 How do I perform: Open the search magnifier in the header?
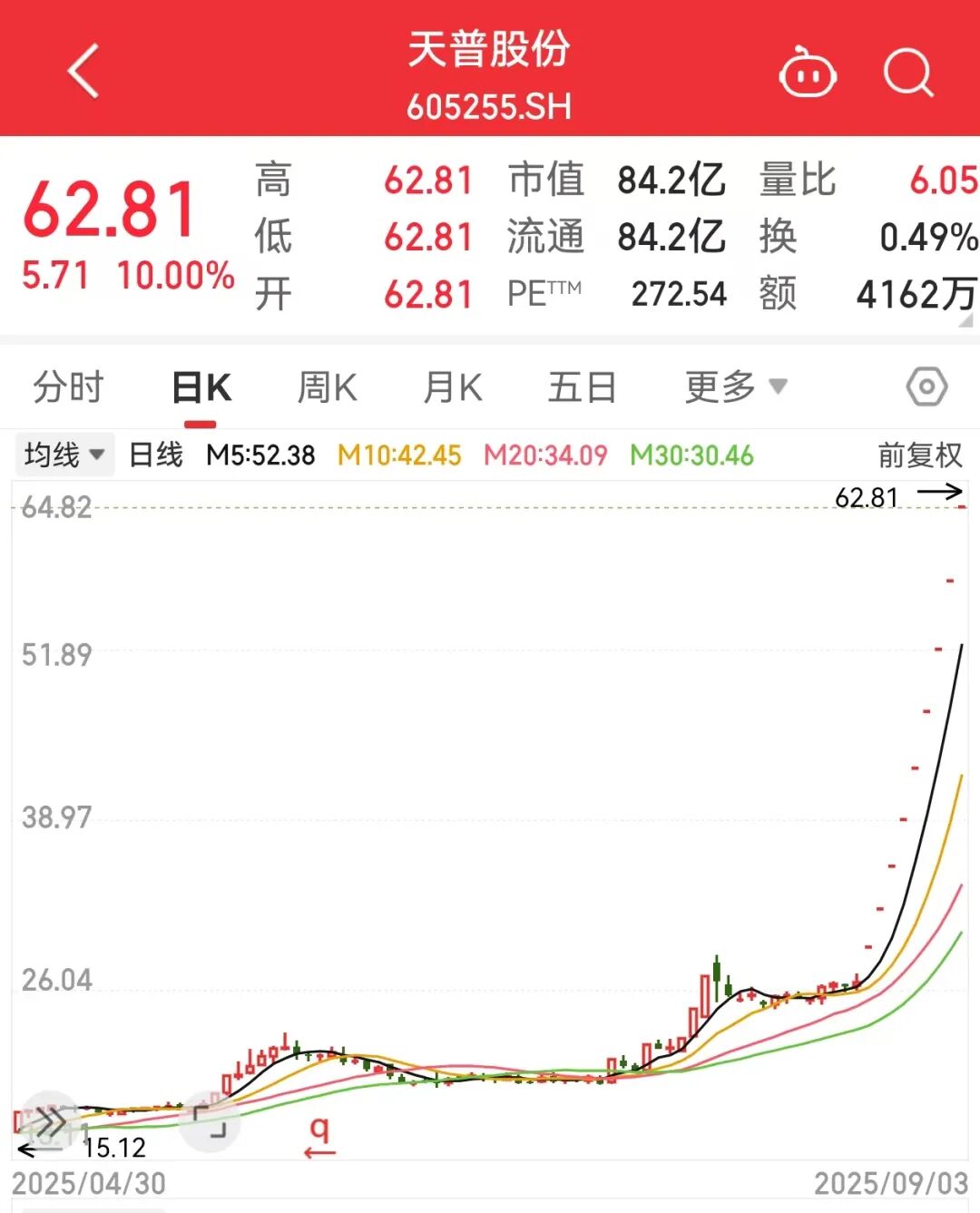click(x=908, y=73)
